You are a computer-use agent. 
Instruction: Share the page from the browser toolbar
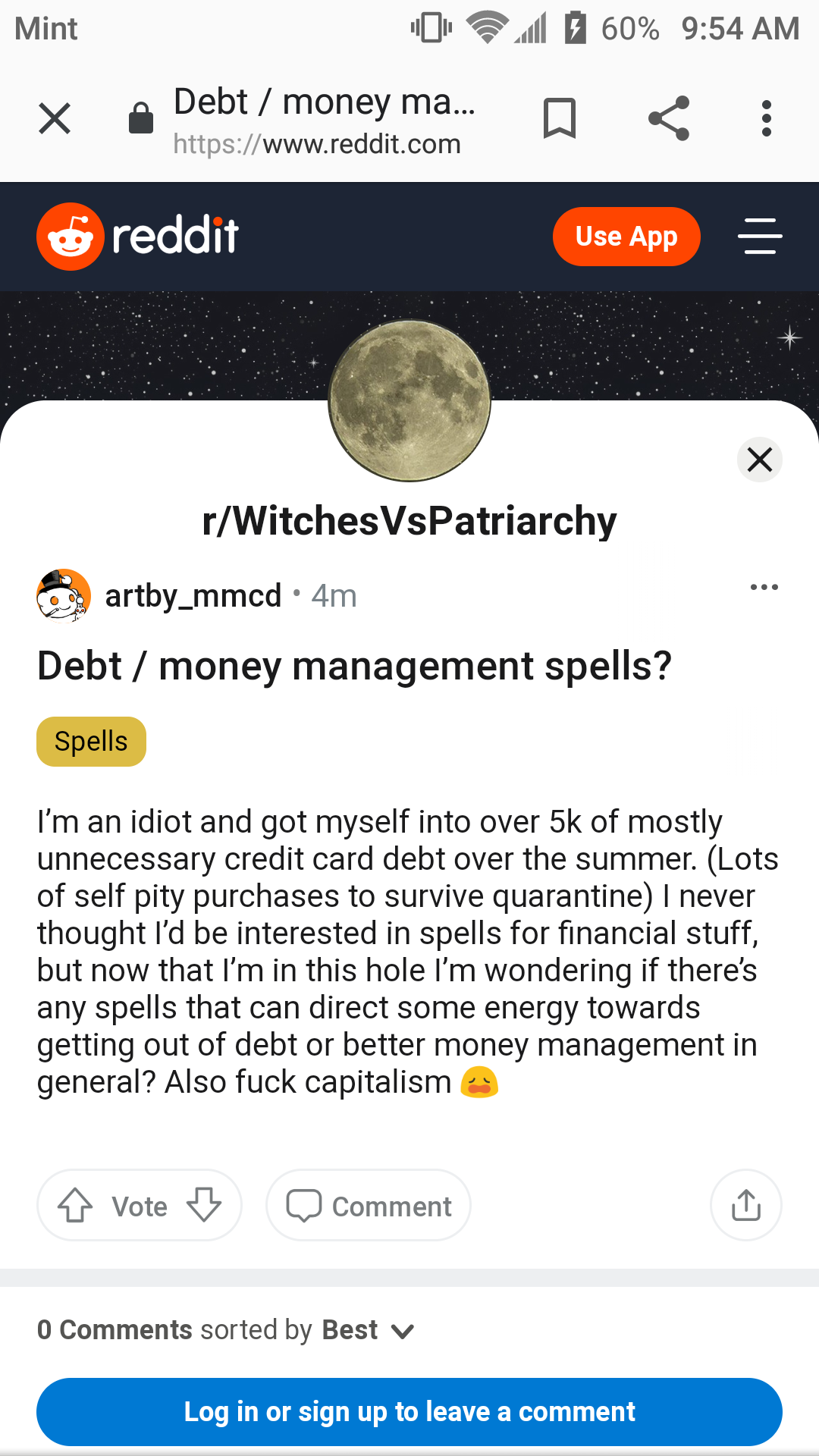669,118
